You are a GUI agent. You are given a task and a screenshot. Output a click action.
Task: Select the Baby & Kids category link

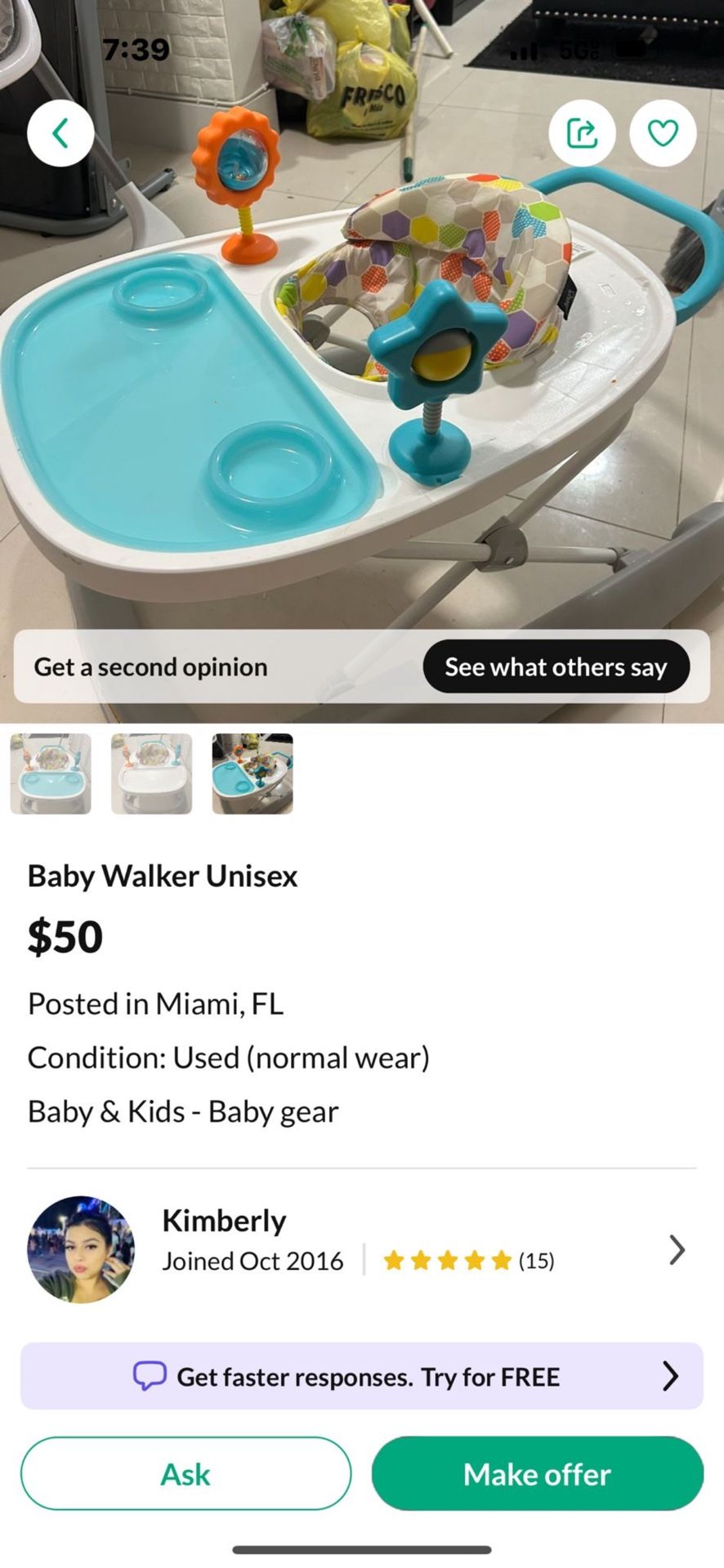pyautogui.click(x=183, y=1111)
